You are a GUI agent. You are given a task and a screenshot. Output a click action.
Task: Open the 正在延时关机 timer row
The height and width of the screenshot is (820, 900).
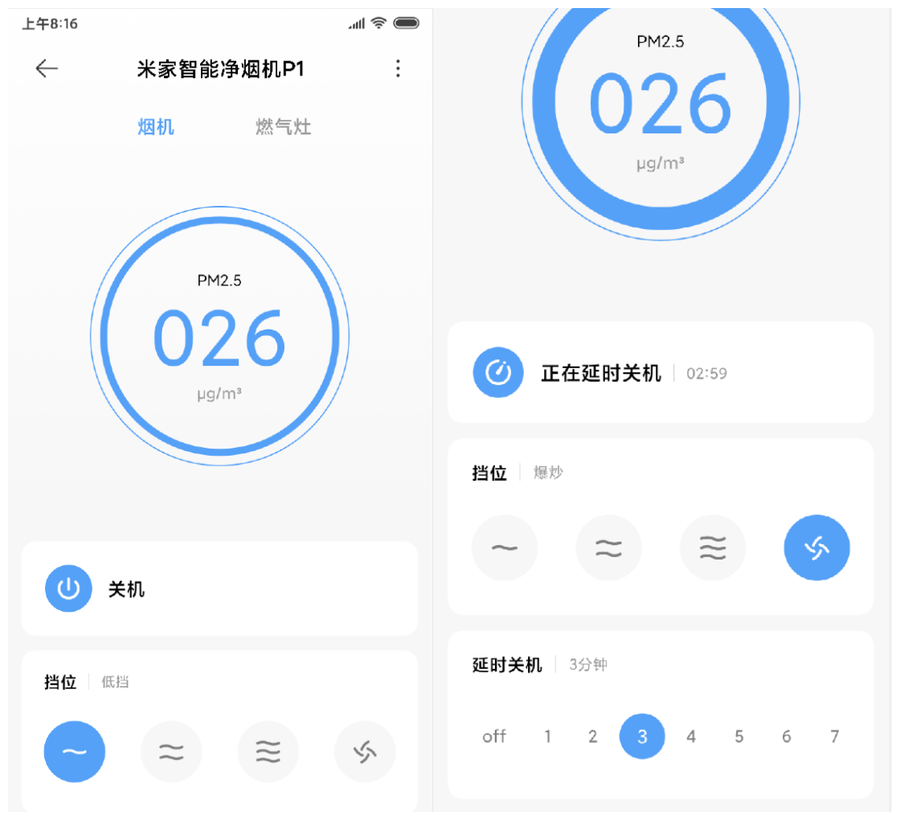(660, 373)
